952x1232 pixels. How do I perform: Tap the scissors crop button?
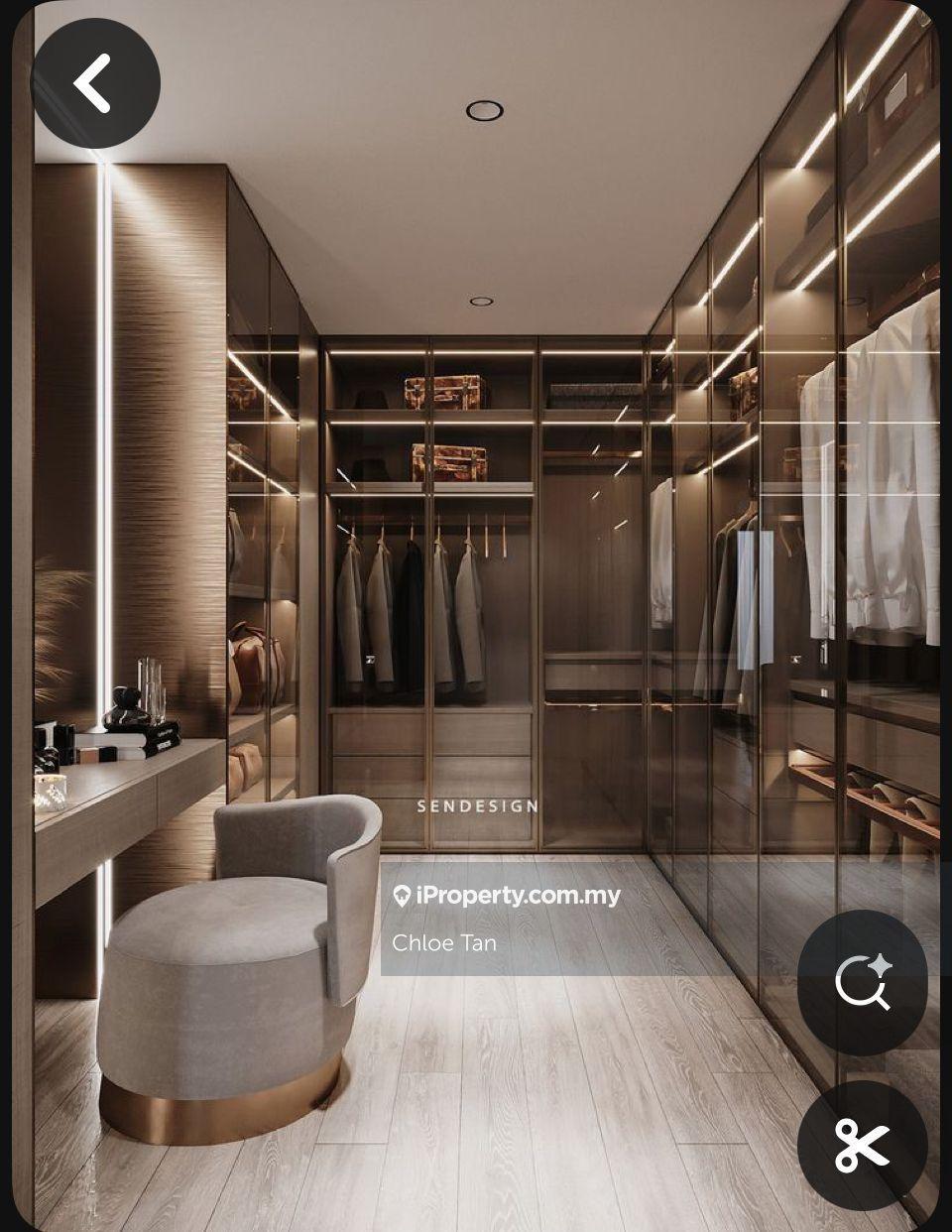[862, 1146]
